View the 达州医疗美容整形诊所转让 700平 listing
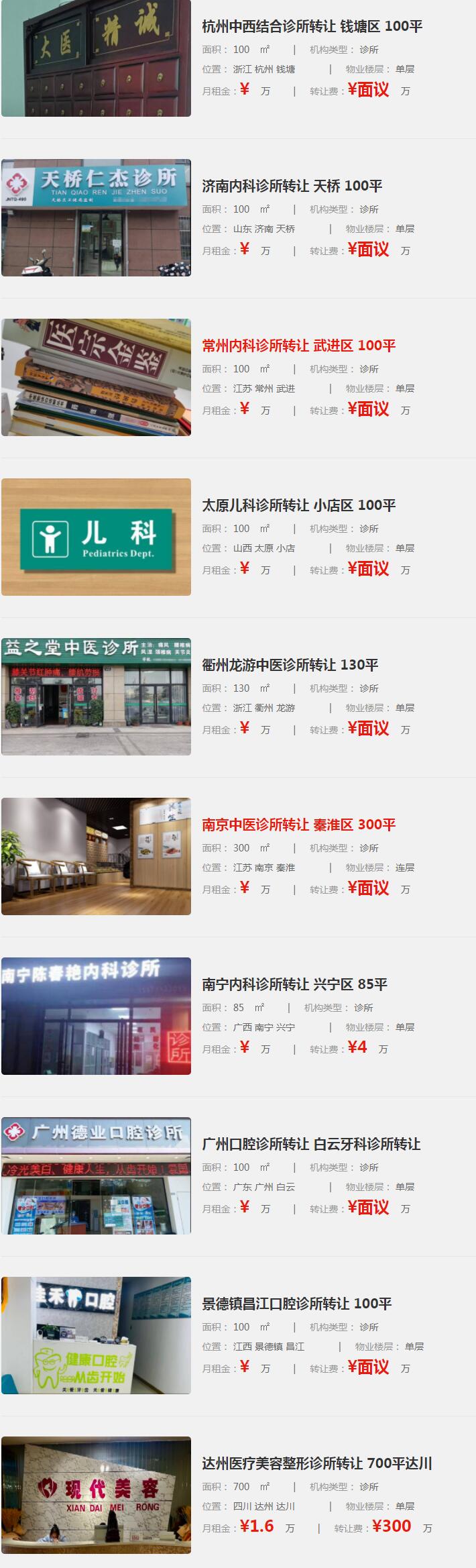Viewport: 476px width, 1568px height. 316,1464
